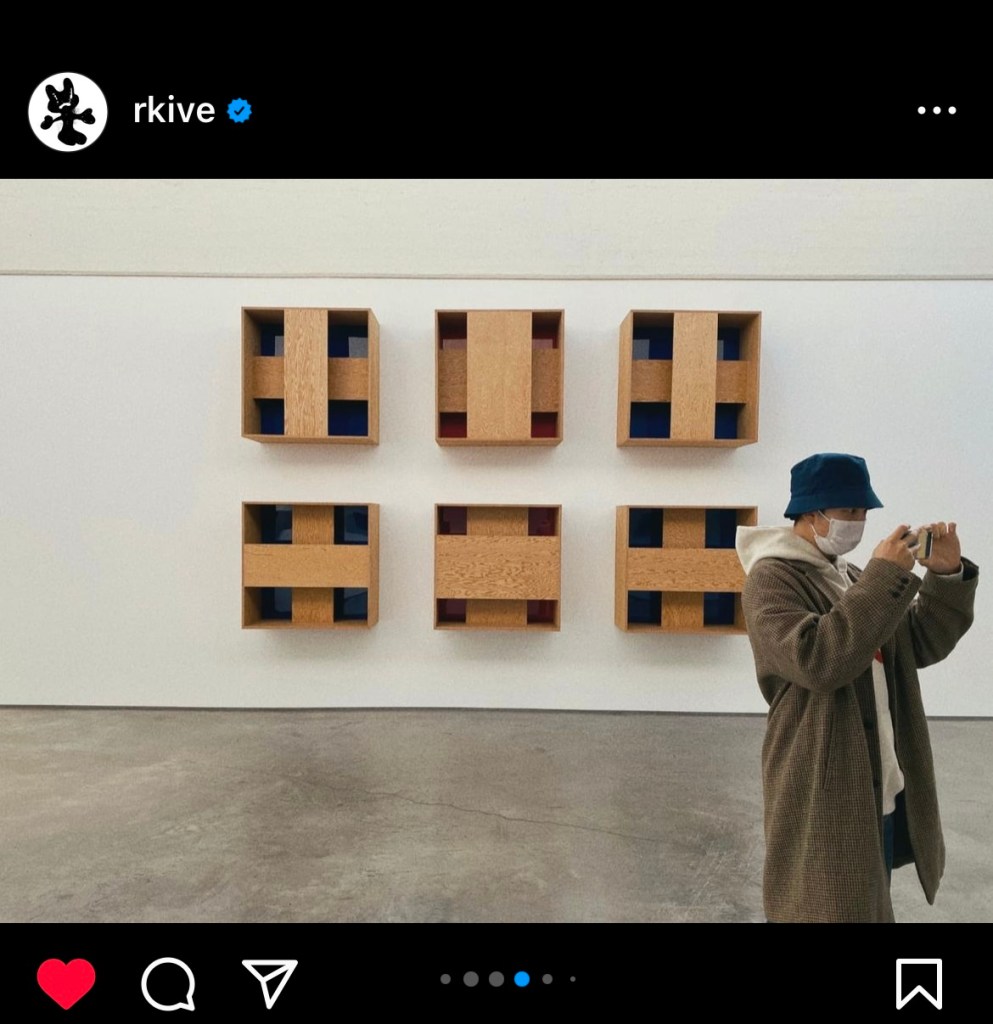Tap the gallery photo in the post
993x1024 pixels.
click(x=496, y=550)
